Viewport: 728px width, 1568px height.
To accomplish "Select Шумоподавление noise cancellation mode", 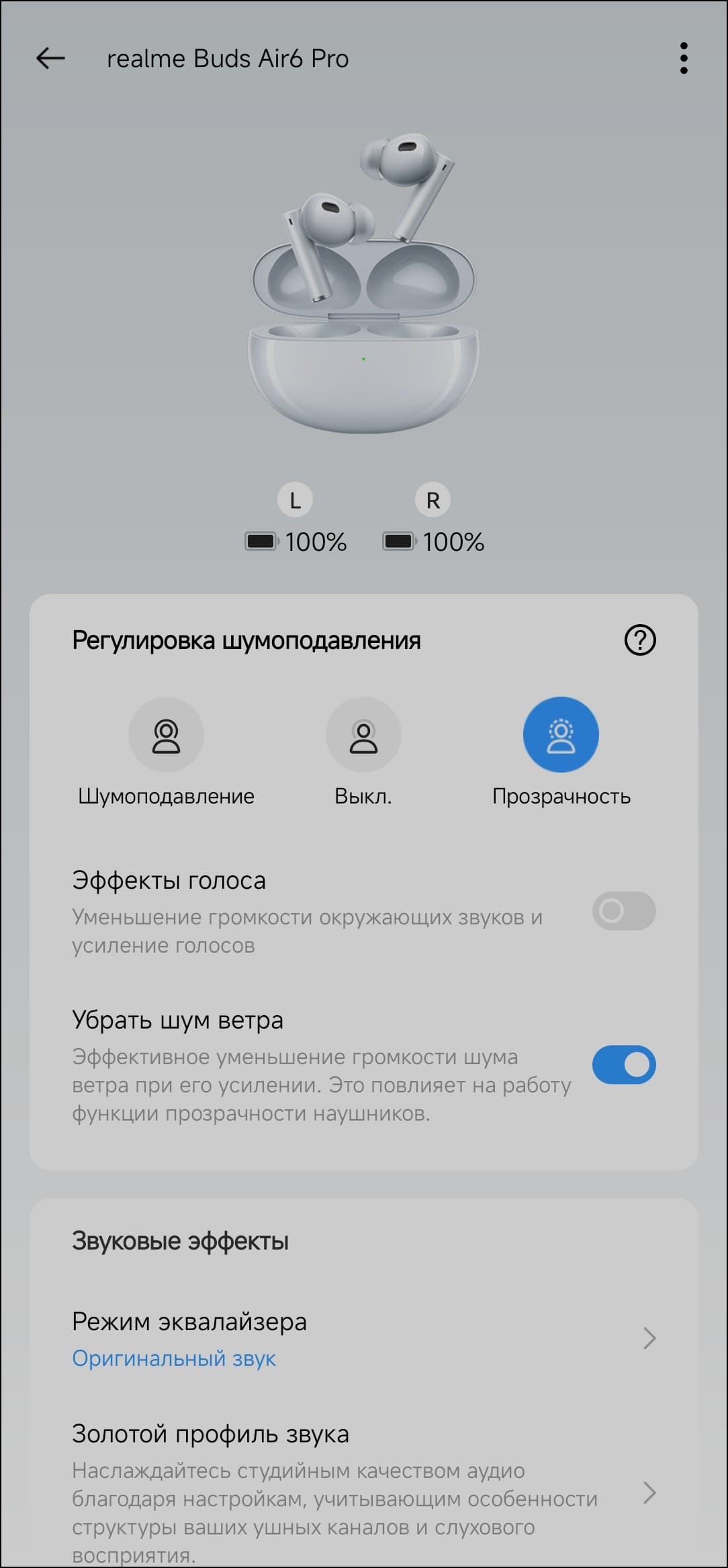I will [166, 736].
